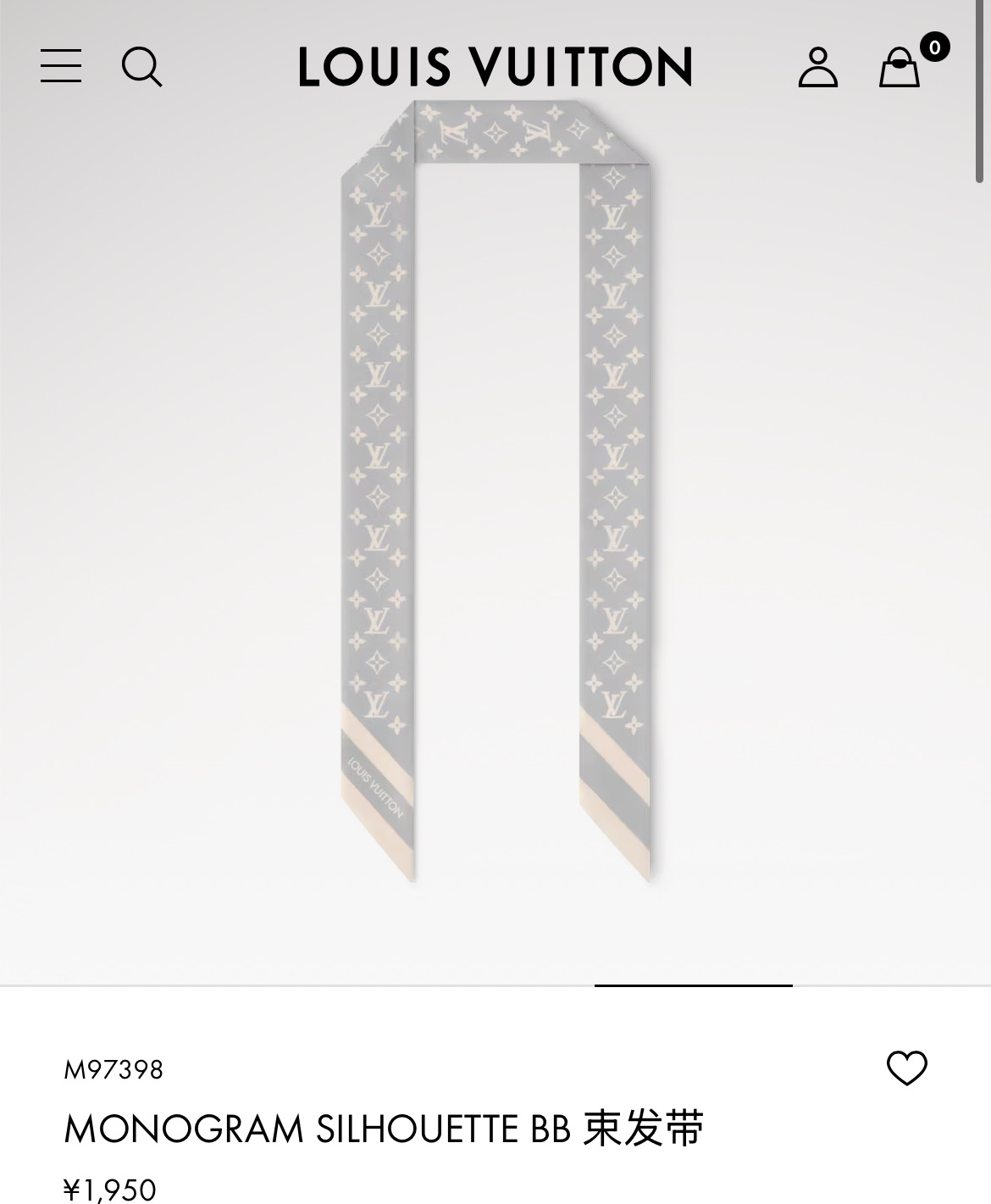The image size is (991, 1204).
Task: Open the search icon
Action: coord(141,66)
